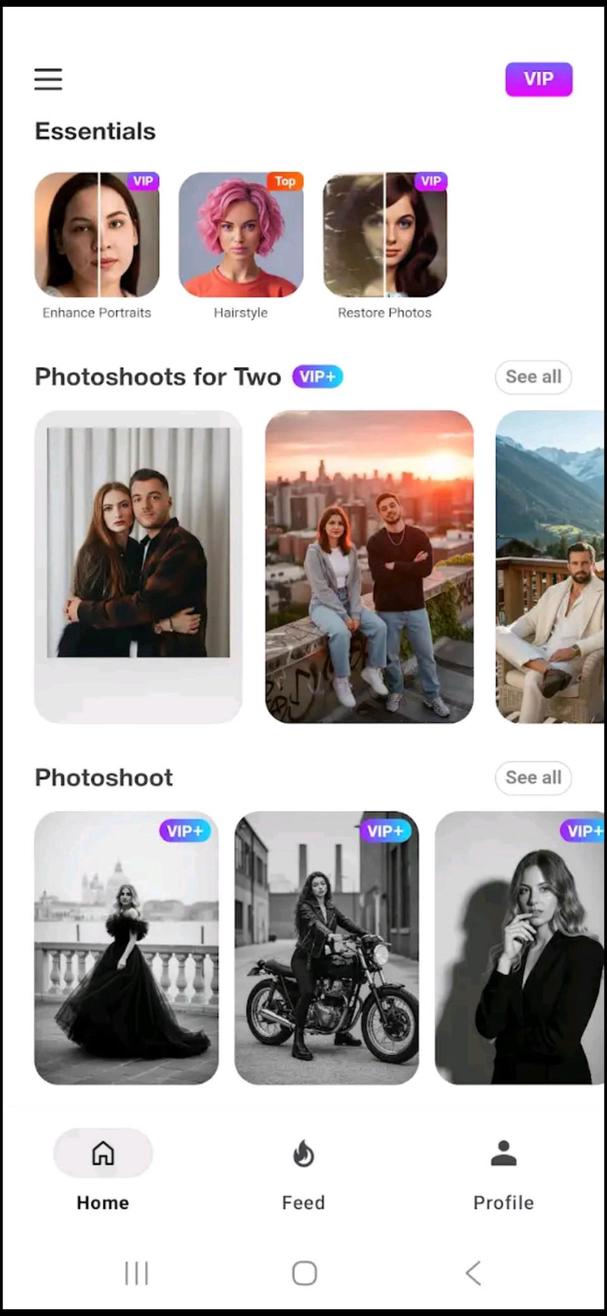Image resolution: width=607 pixels, height=1316 pixels.
Task: Open the Restore Photos tool
Action: click(385, 236)
